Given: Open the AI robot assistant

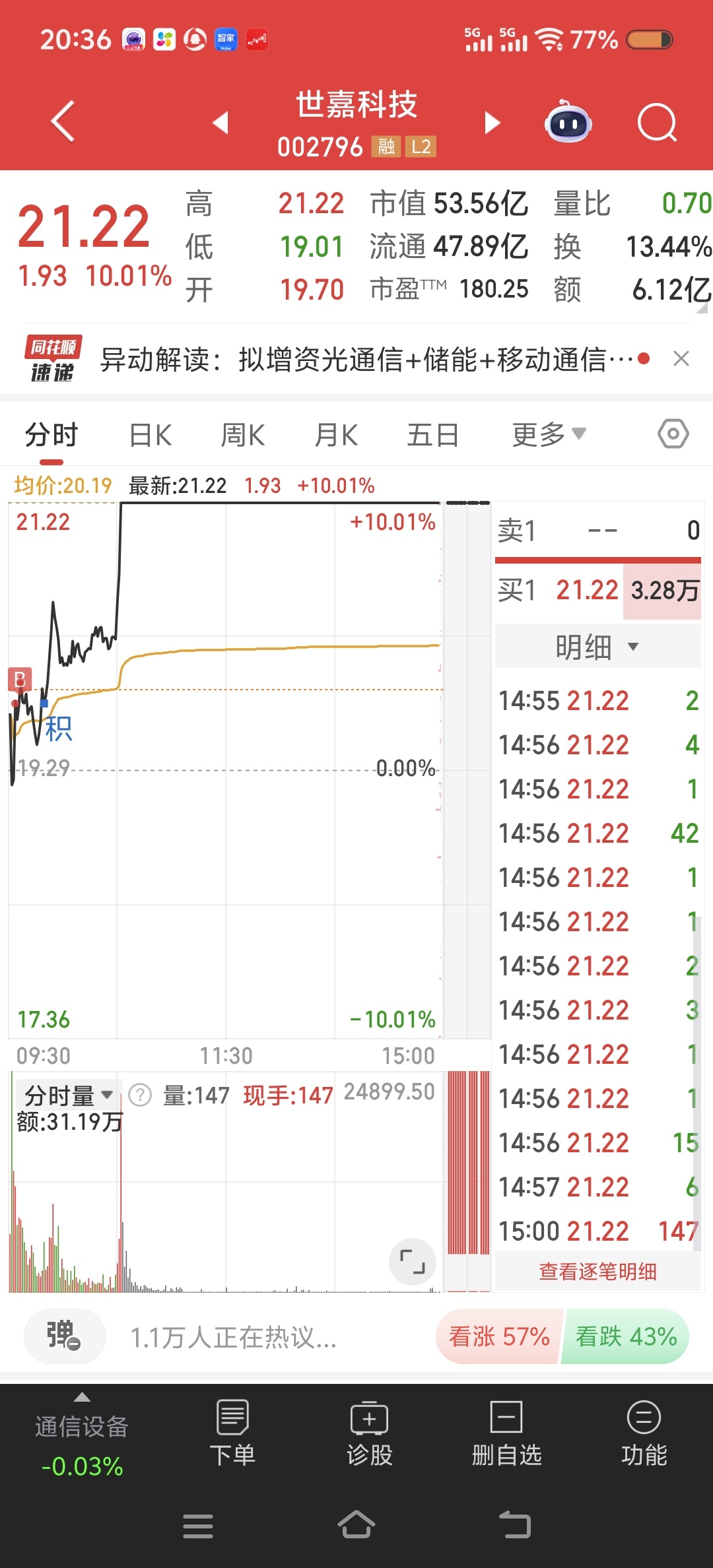Looking at the screenshot, I should pyautogui.click(x=568, y=121).
